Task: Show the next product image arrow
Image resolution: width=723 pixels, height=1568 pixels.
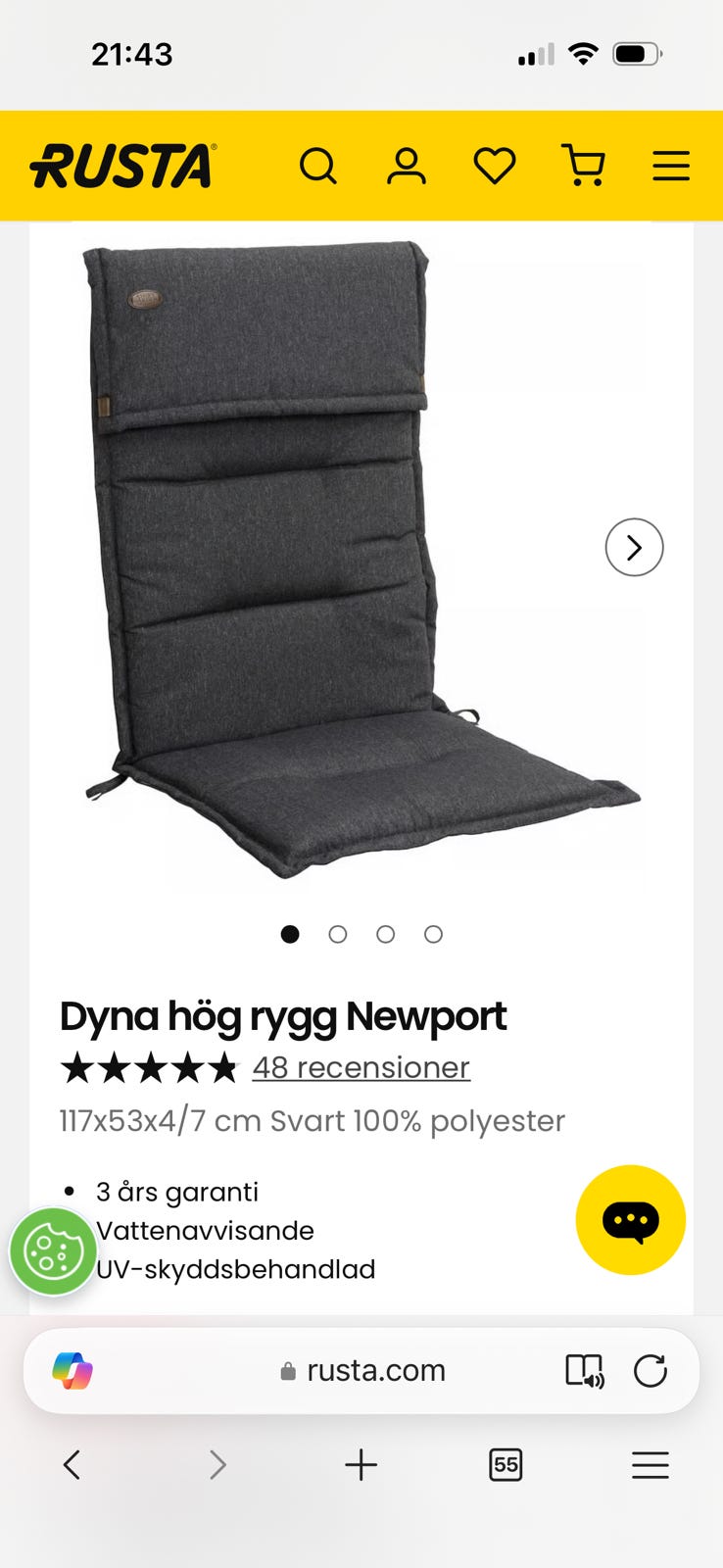Action: [x=634, y=547]
